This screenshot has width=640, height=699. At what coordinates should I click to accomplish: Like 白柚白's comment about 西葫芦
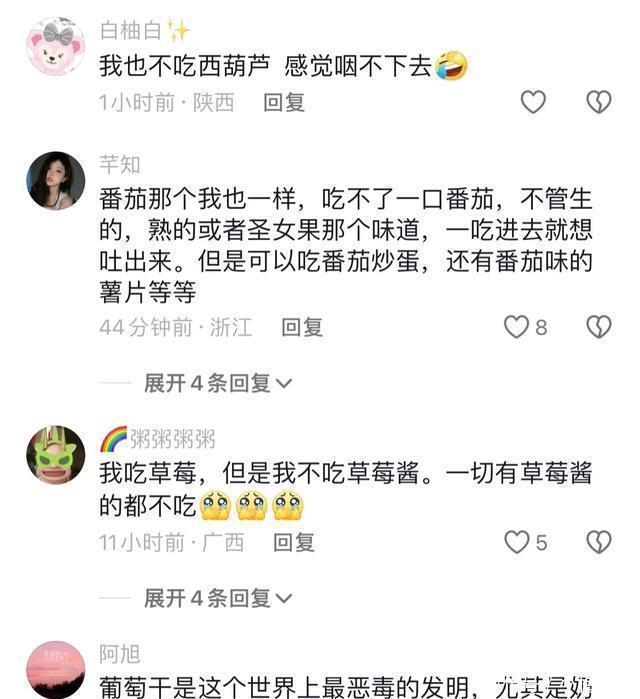533,102
